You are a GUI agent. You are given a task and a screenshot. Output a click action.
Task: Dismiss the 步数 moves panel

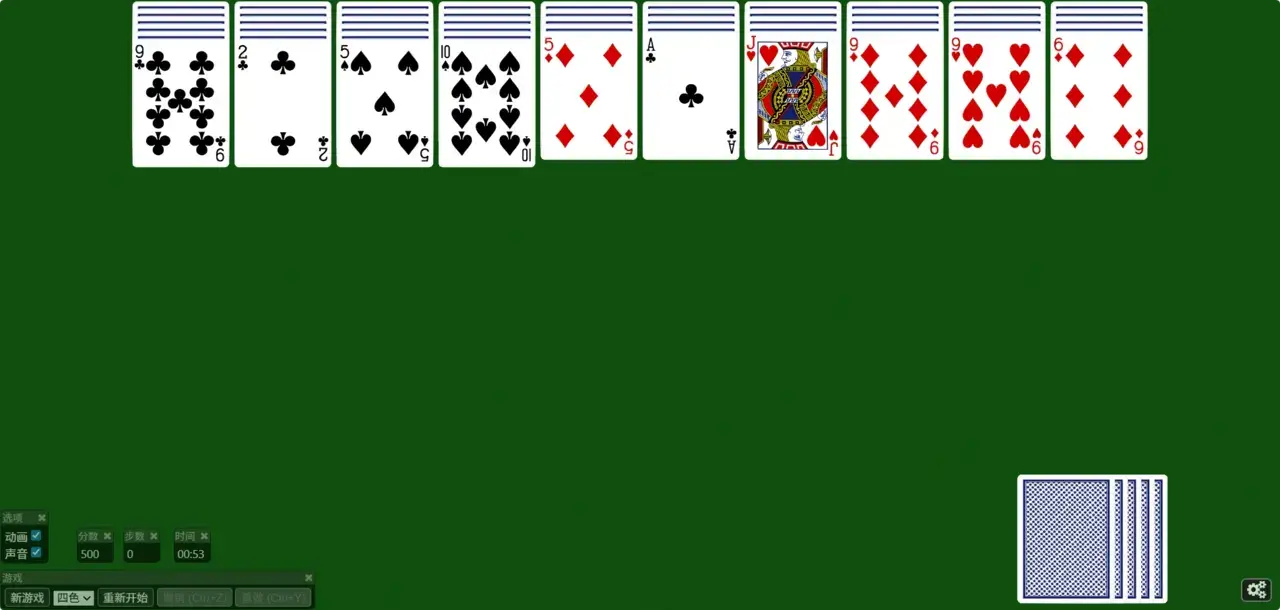point(154,536)
